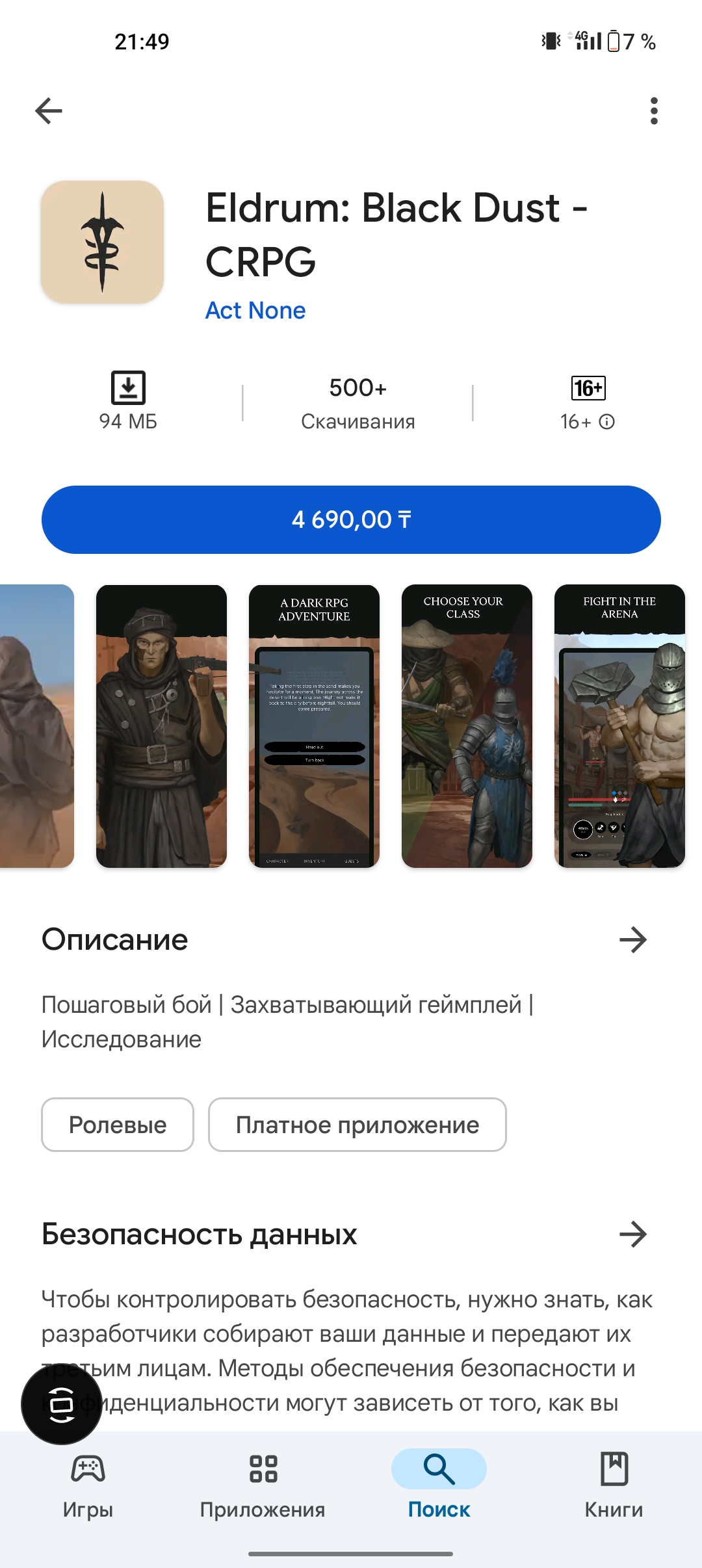Open the three-dot overflow menu
Image resolution: width=702 pixels, height=1568 pixels.
[x=654, y=111]
